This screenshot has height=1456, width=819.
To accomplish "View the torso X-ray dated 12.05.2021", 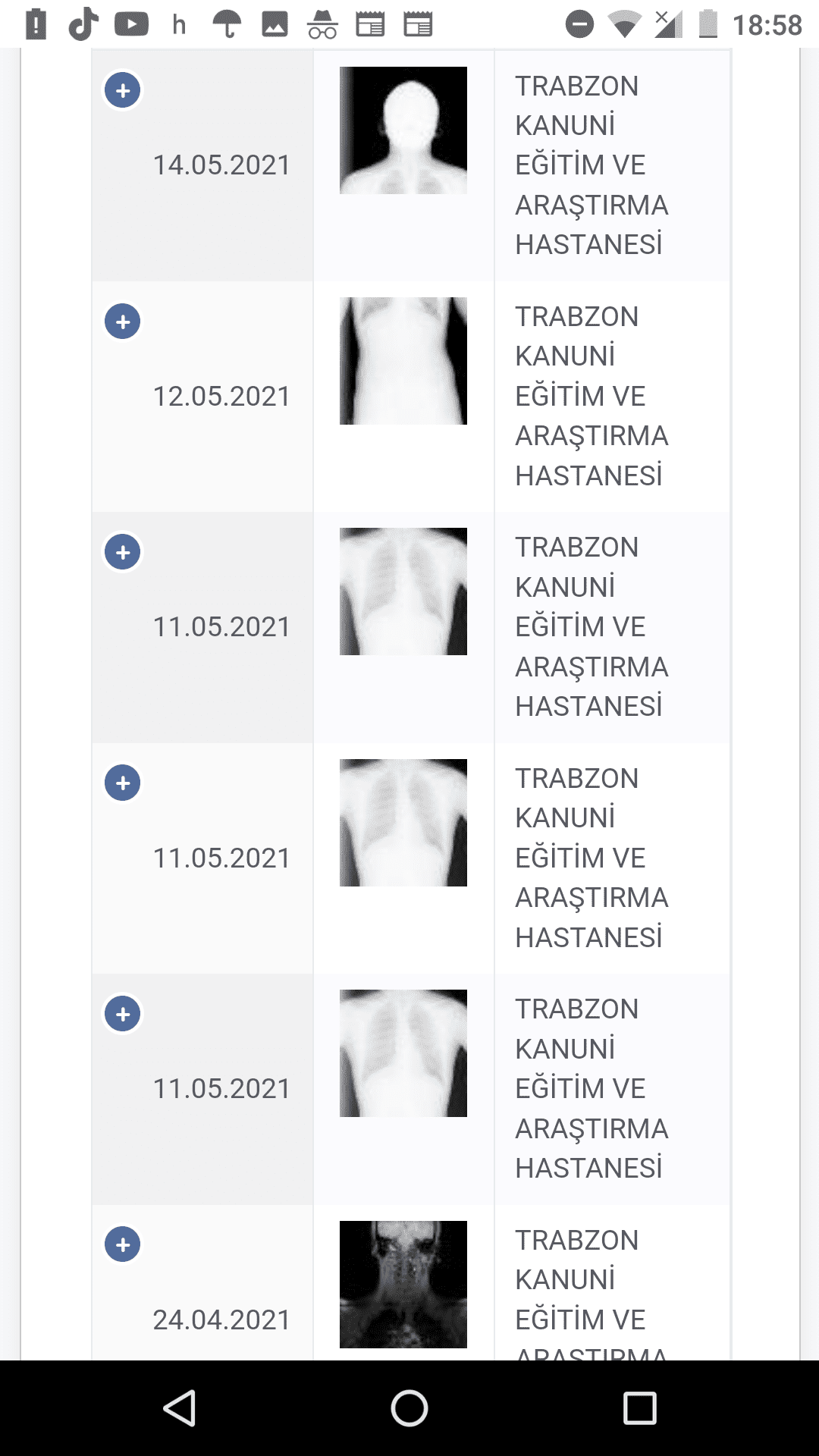I will (x=403, y=361).
